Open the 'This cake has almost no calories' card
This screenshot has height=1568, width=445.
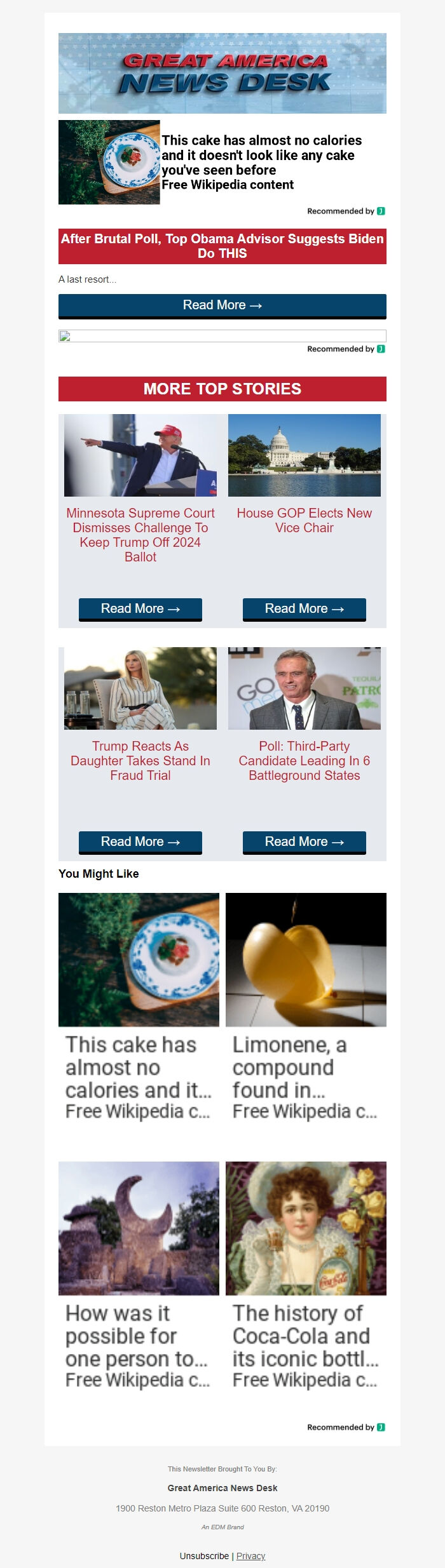click(x=139, y=1010)
